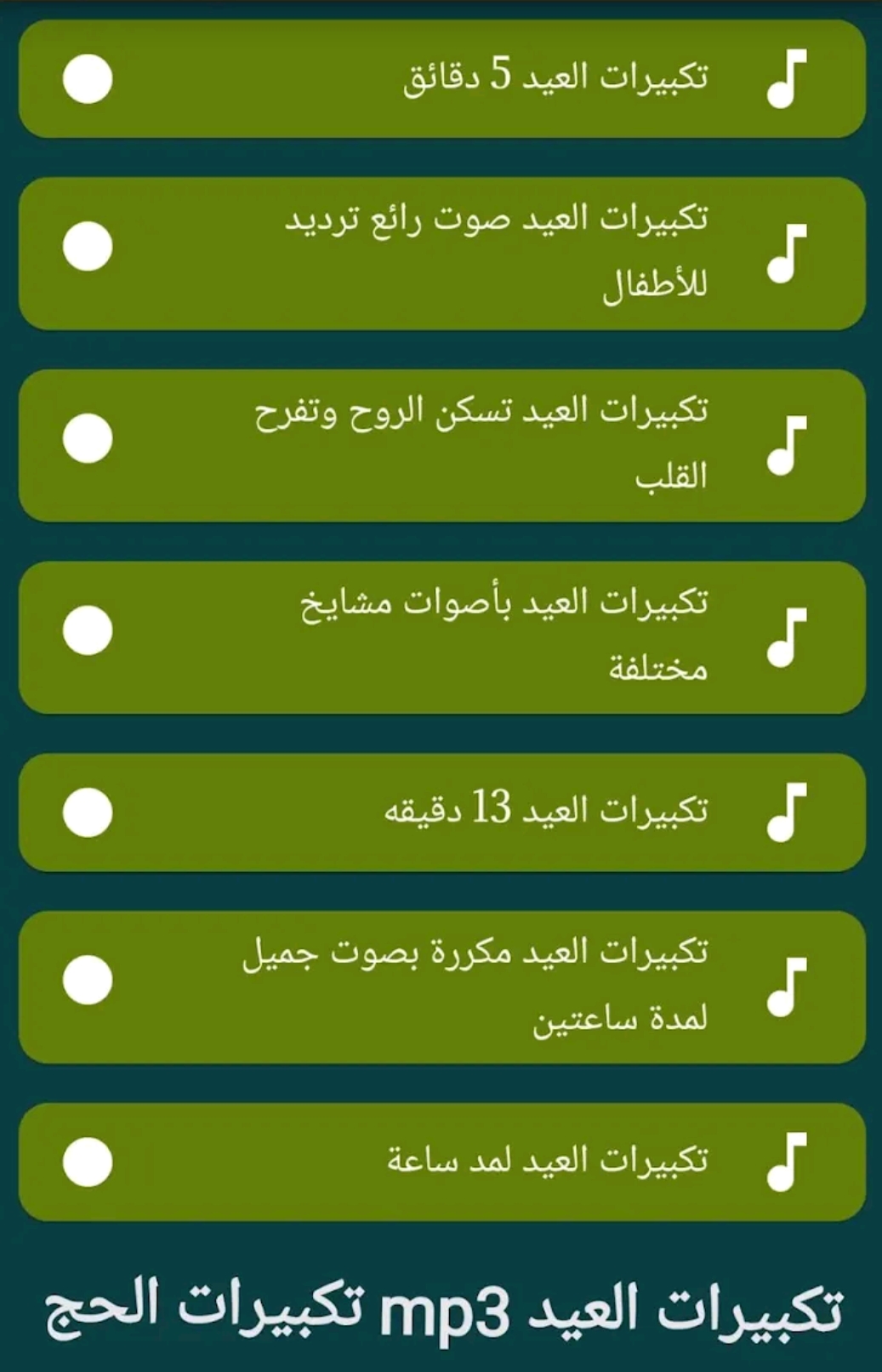The height and width of the screenshot is (1372, 882).
Task: Open the track تكبيرات العيد 5 دقائق
Action: coord(442,79)
